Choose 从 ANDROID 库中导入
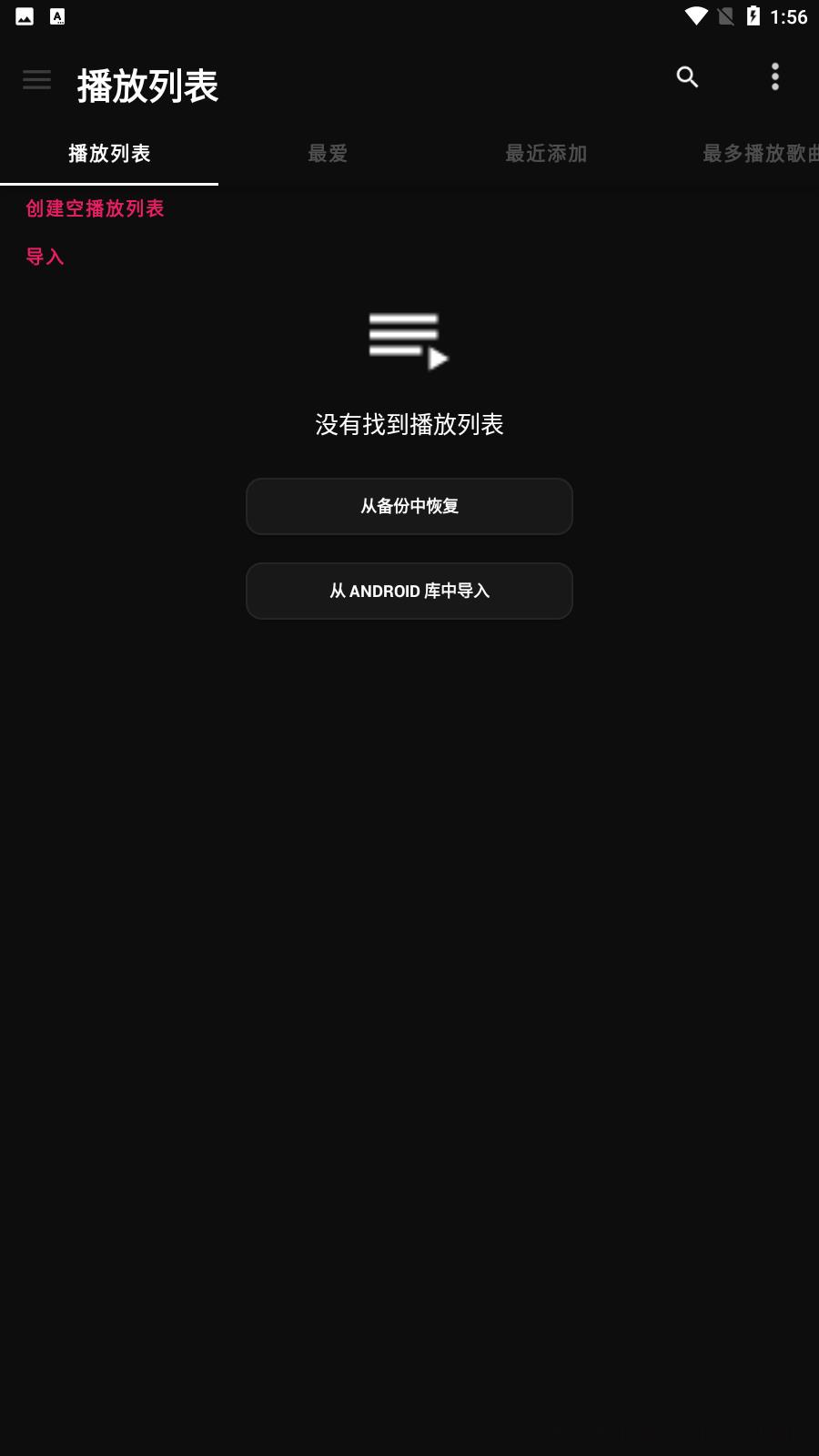The height and width of the screenshot is (1456, 819). pos(409,591)
